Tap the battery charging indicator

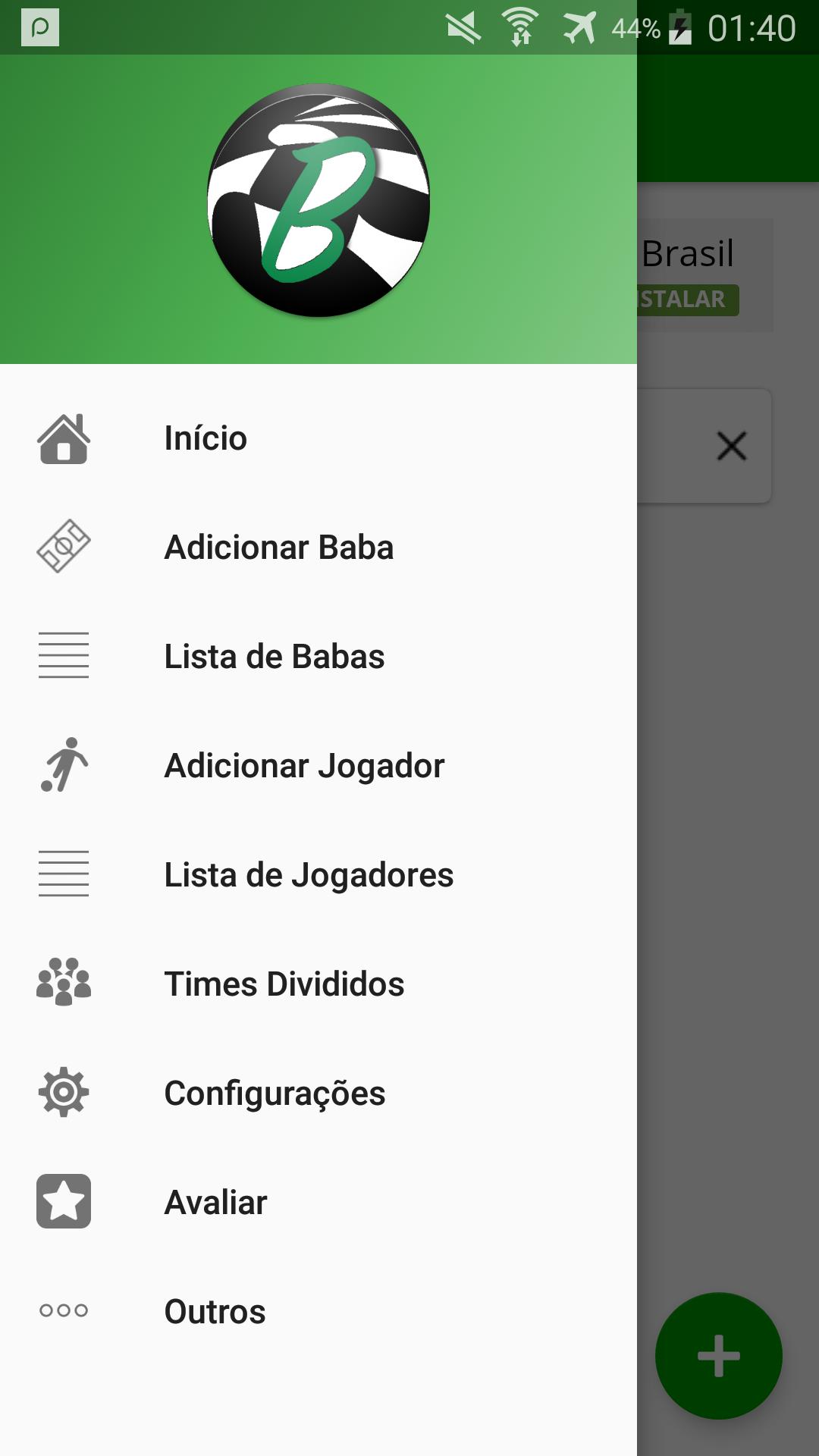[680, 27]
